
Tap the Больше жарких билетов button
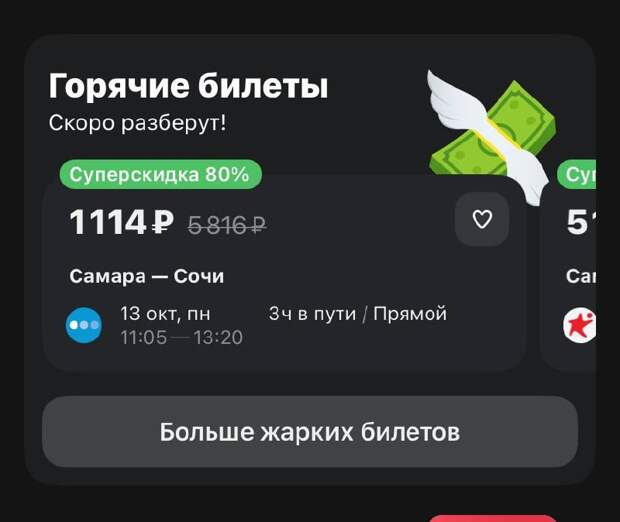click(x=310, y=432)
